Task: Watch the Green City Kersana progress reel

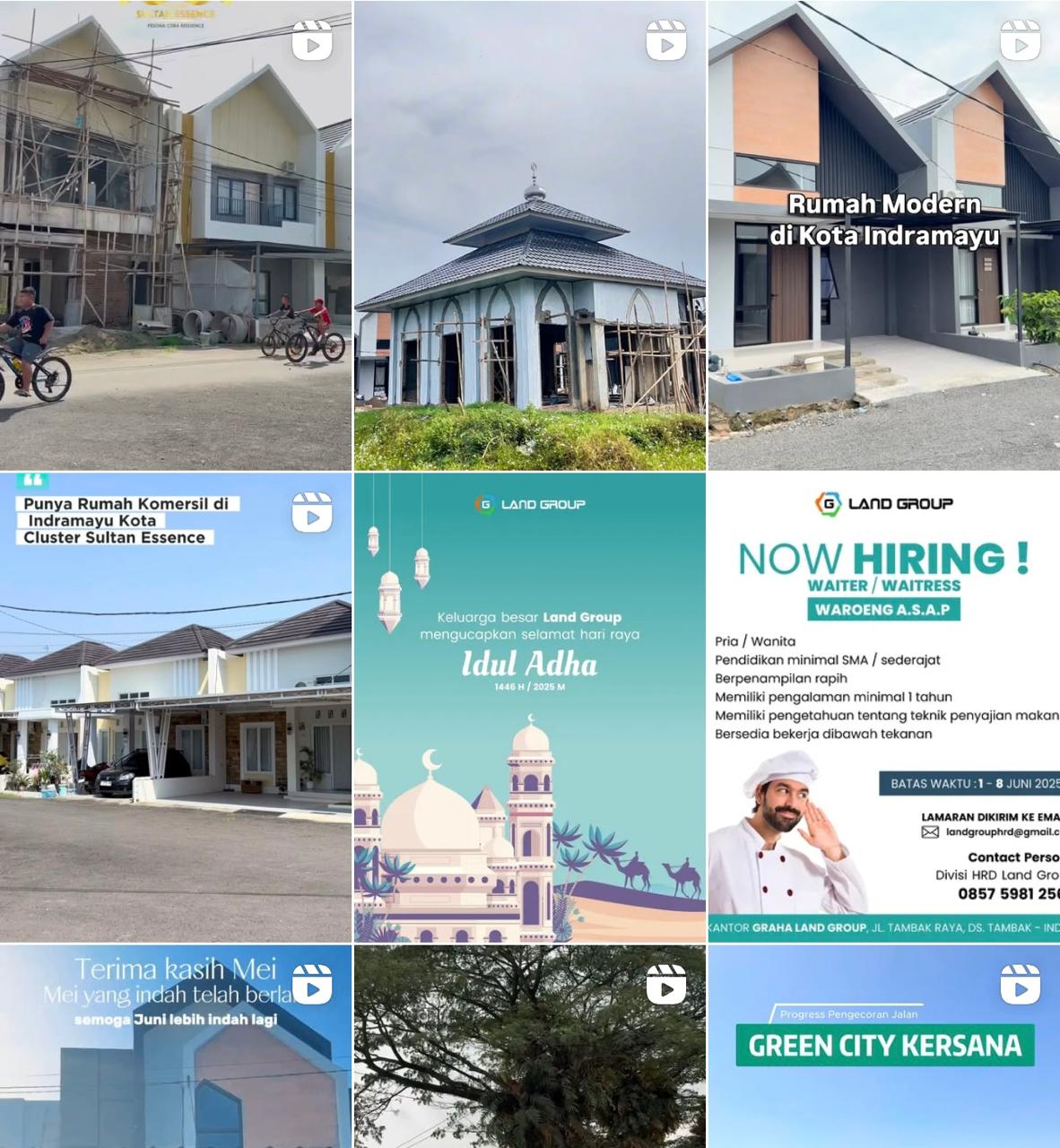Action: click(x=883, y=1046)
